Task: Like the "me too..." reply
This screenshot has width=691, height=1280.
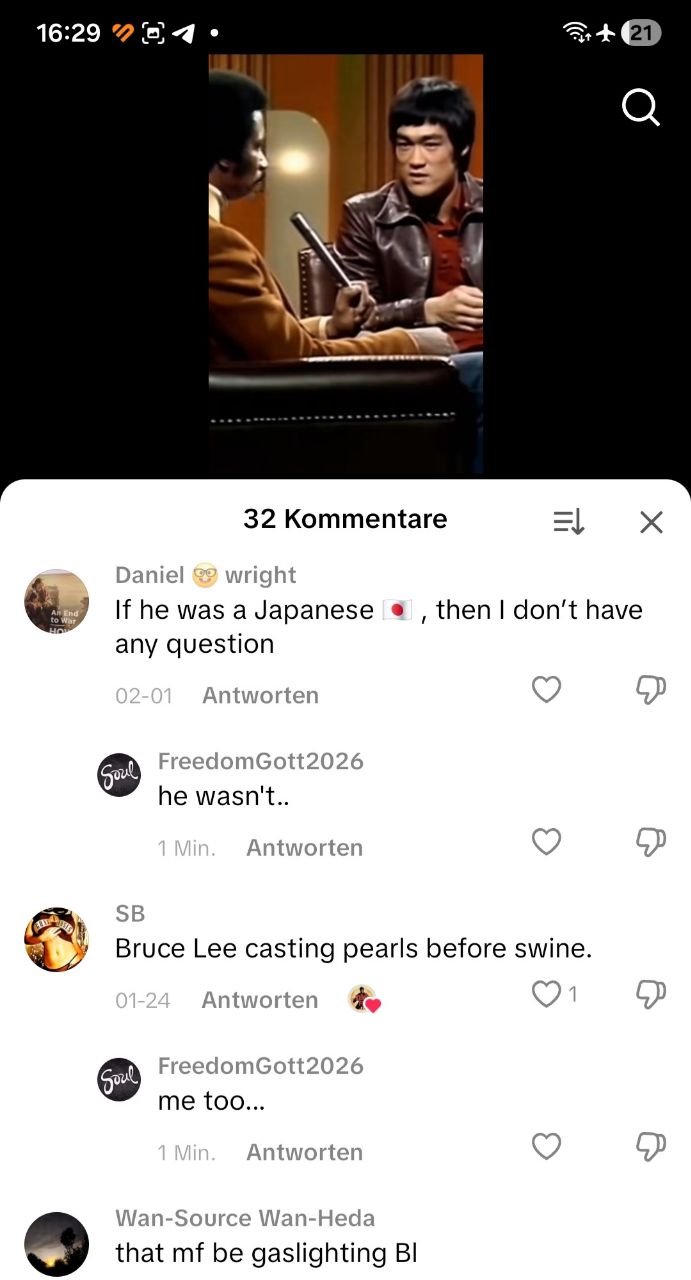Action: (x=546, y=1147)
